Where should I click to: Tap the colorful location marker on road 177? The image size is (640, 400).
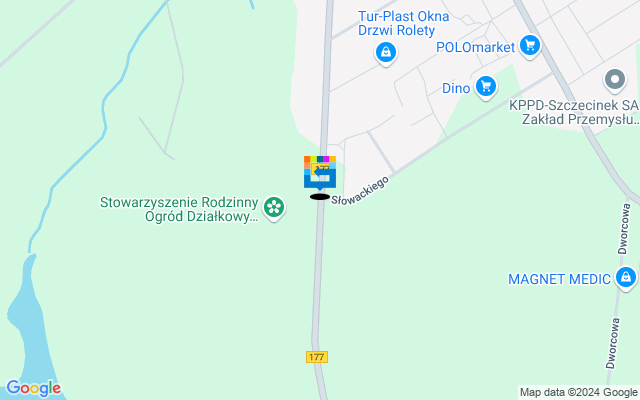[x=320, y=172]
